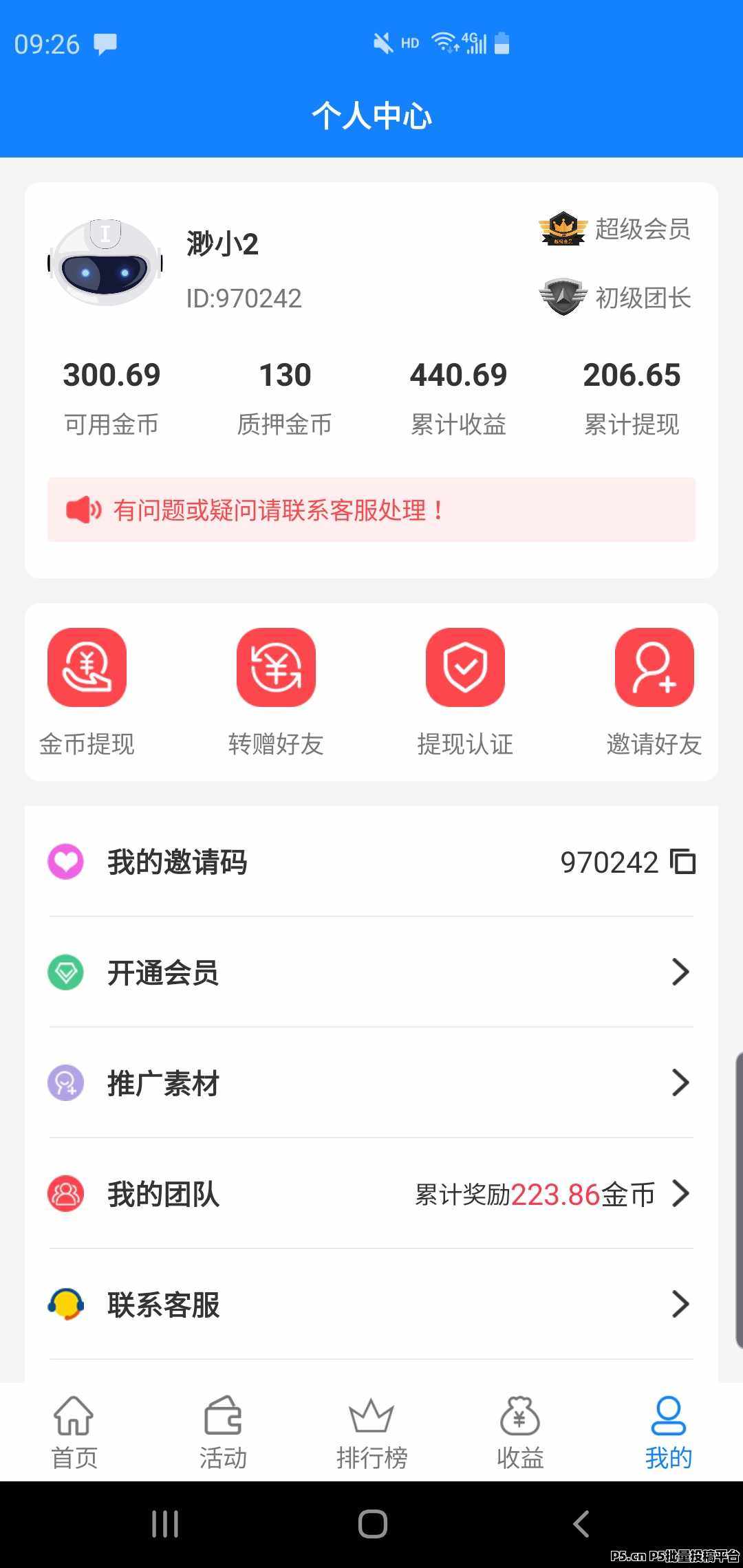This screenshot has width=743, height=1568.
Task: Select the 金币提现 withdrawal icon
Action: click(x=87, y=668)
